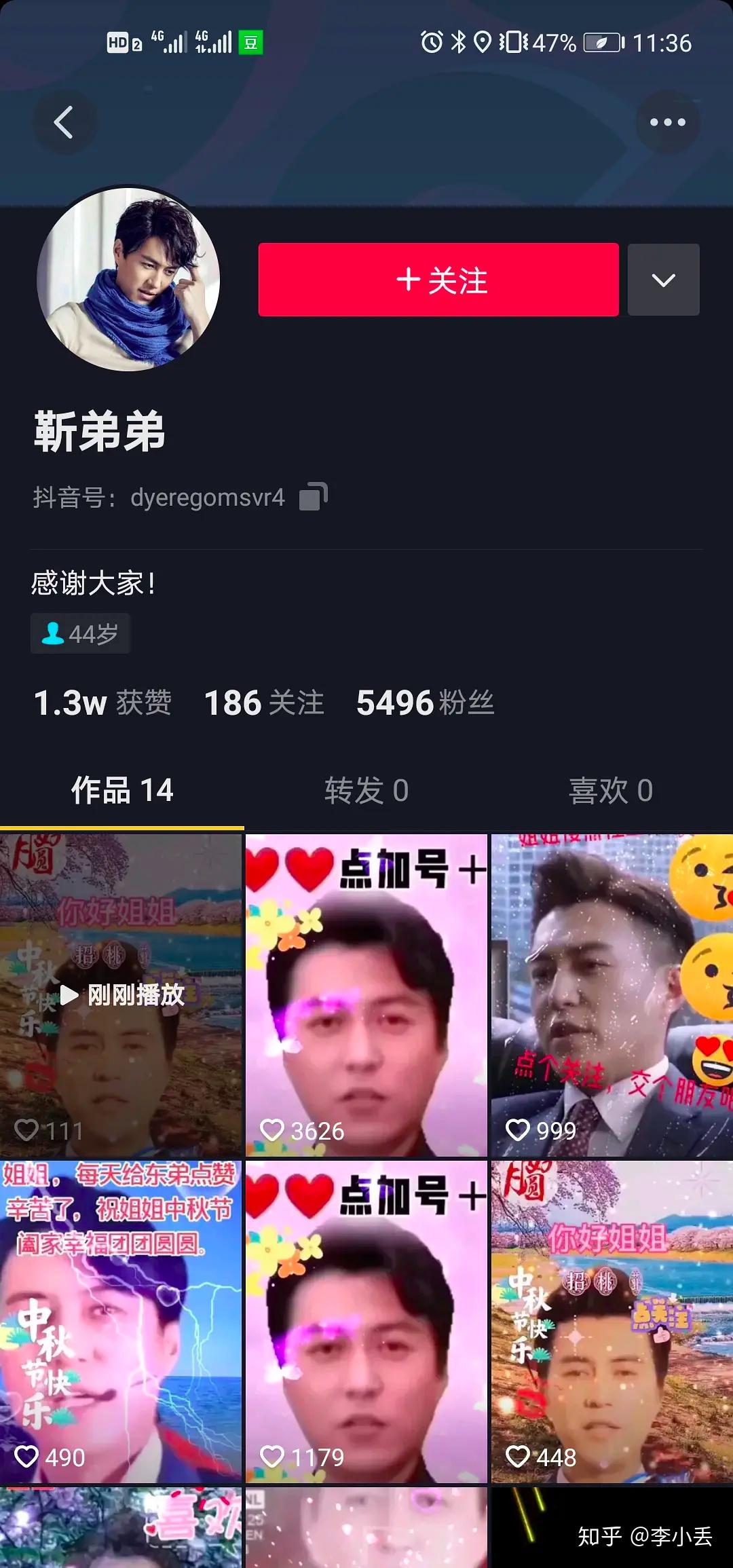Show the 186 关注 following list
The width and height of the screenshot is (733, 1568).
coord(264,703)
